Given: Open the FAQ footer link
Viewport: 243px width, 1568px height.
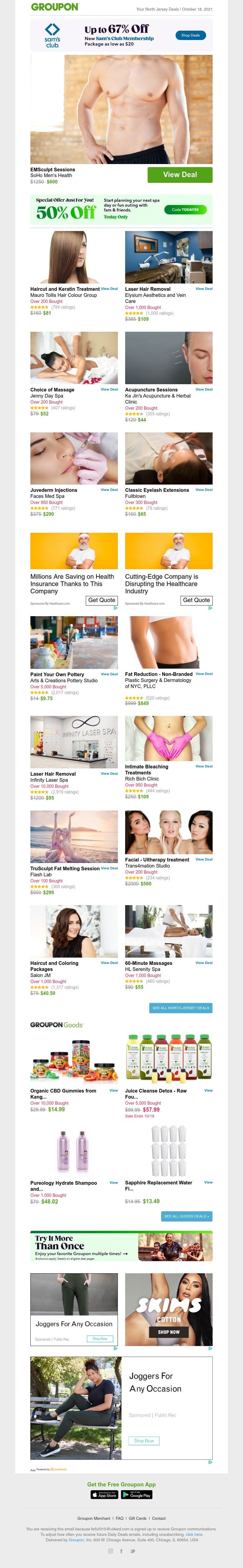Looking at the screenshot, I should [119, 1518].
